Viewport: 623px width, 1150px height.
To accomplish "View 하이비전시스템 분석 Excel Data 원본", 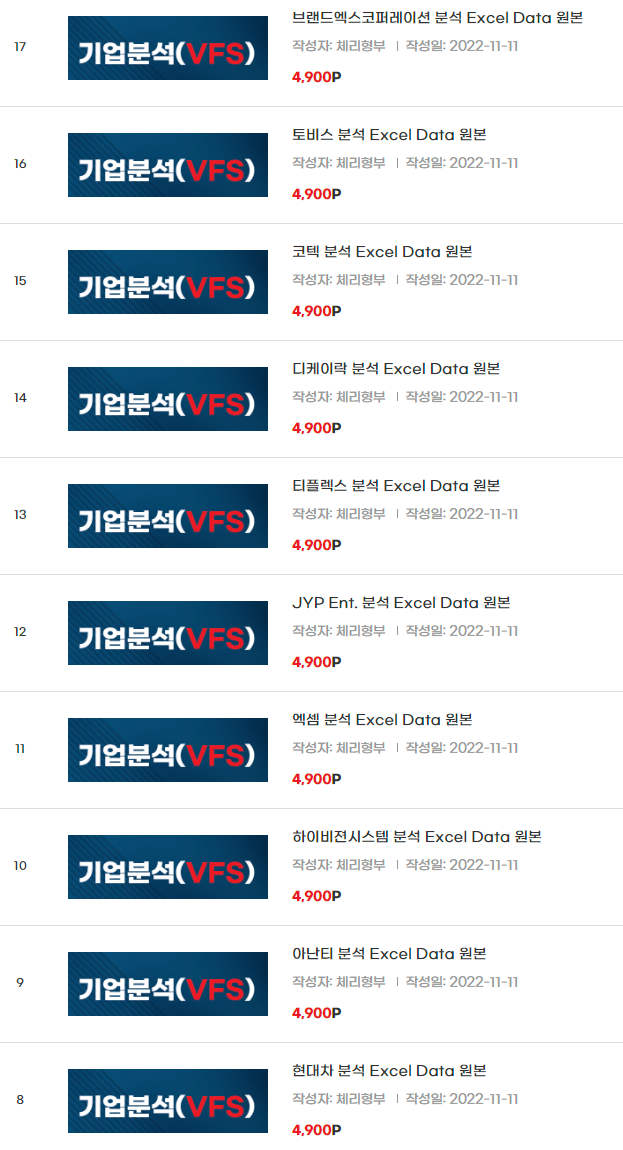I will (x=416, y=837).
